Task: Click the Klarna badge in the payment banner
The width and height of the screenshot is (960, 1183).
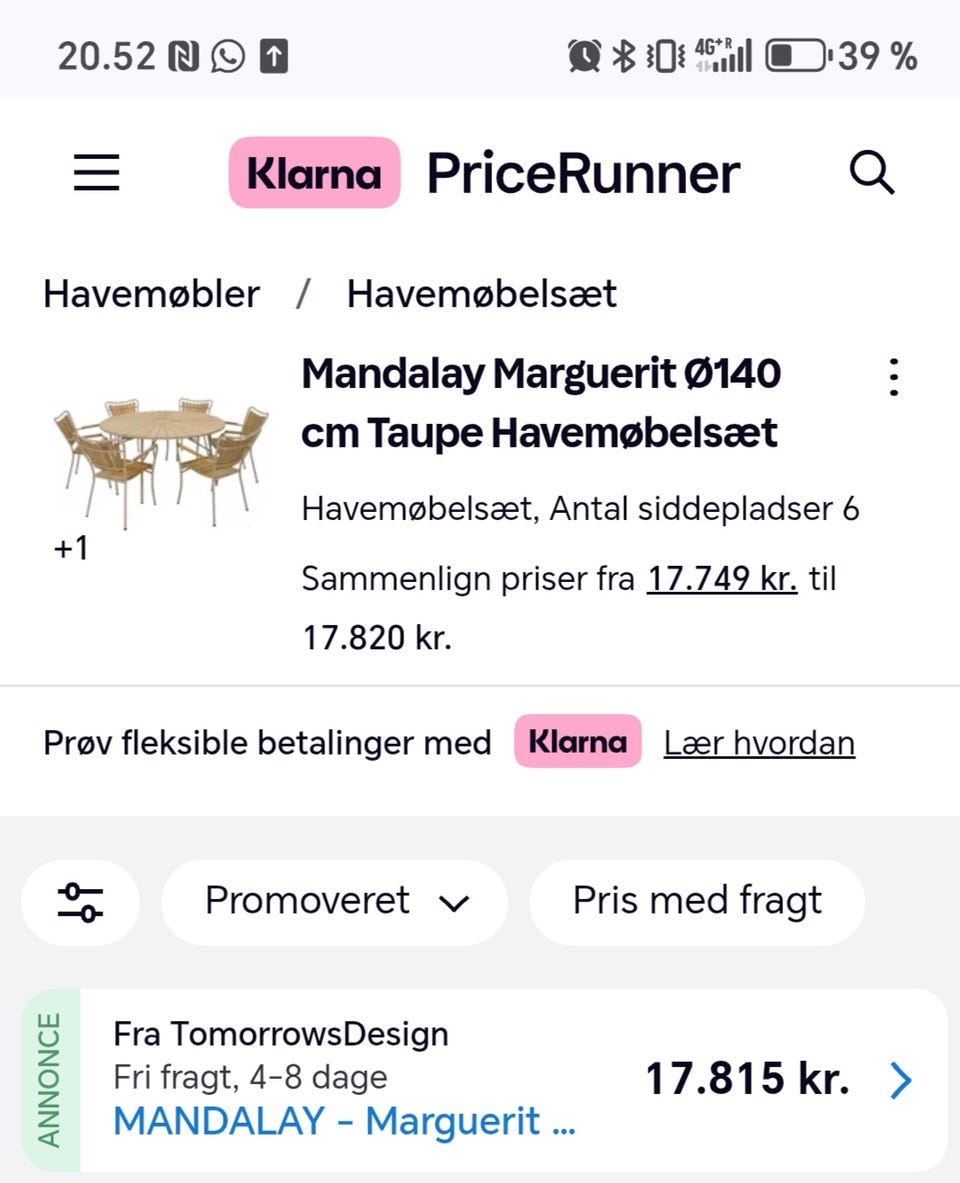Action: click(x=578, y=742)
